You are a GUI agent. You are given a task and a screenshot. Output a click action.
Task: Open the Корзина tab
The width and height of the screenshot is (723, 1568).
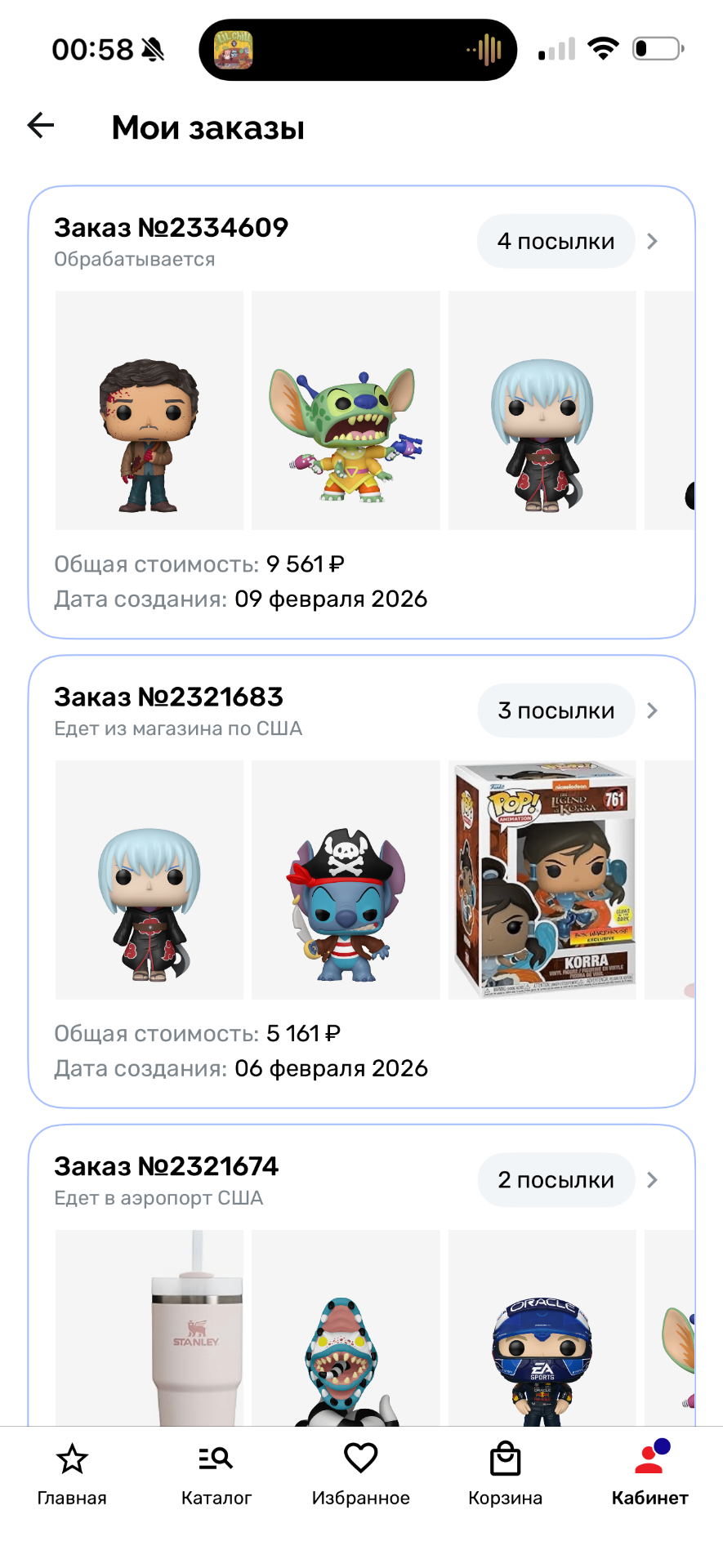coord(505,1476)
